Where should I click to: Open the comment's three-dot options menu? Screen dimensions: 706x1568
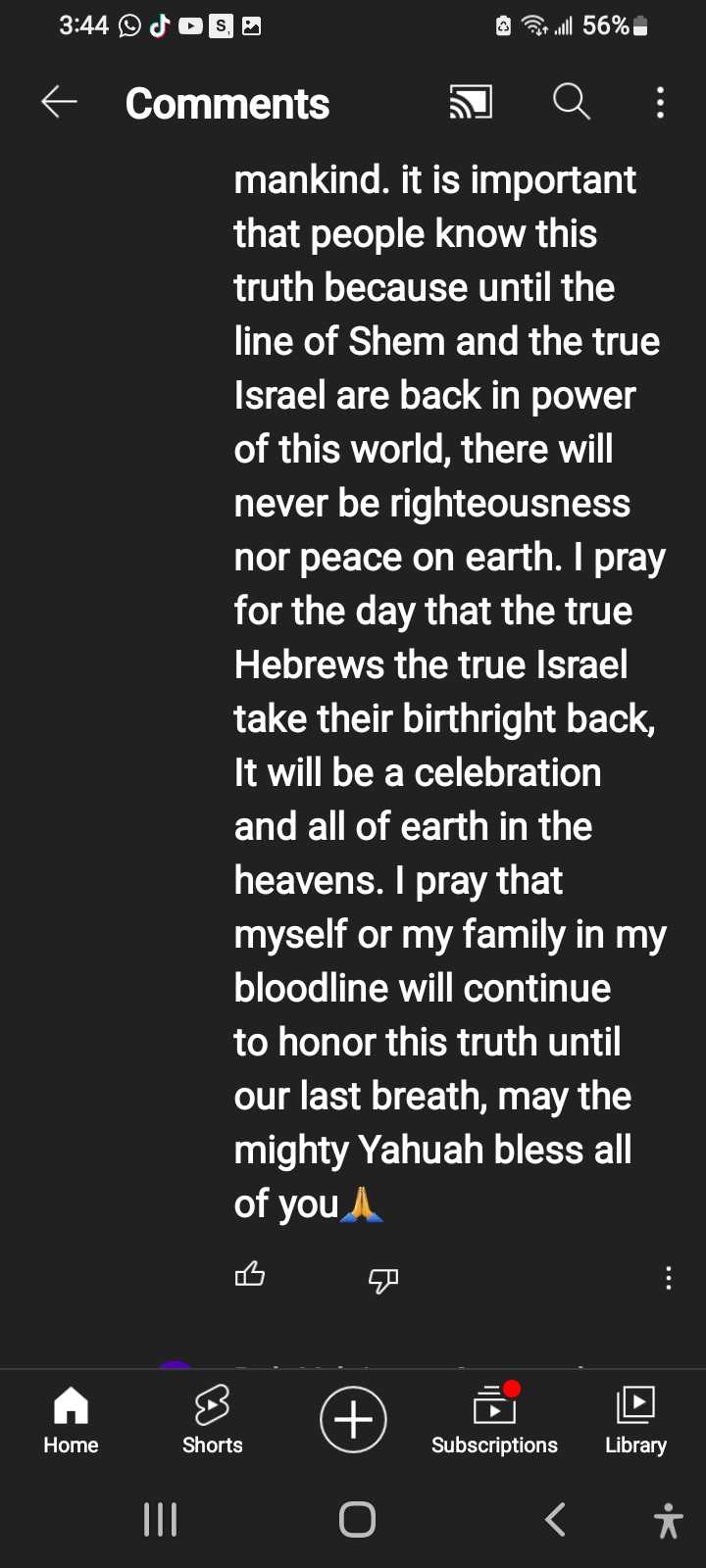point(668,1278)
